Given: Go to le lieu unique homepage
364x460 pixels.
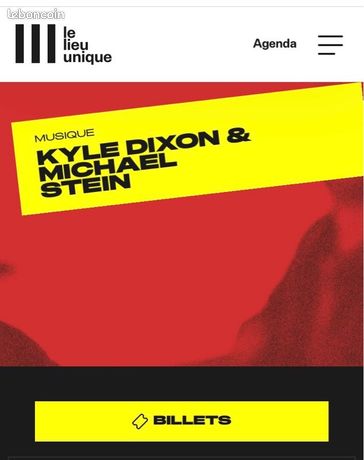Looking at the screenshot, I should (x=64, y=44).
